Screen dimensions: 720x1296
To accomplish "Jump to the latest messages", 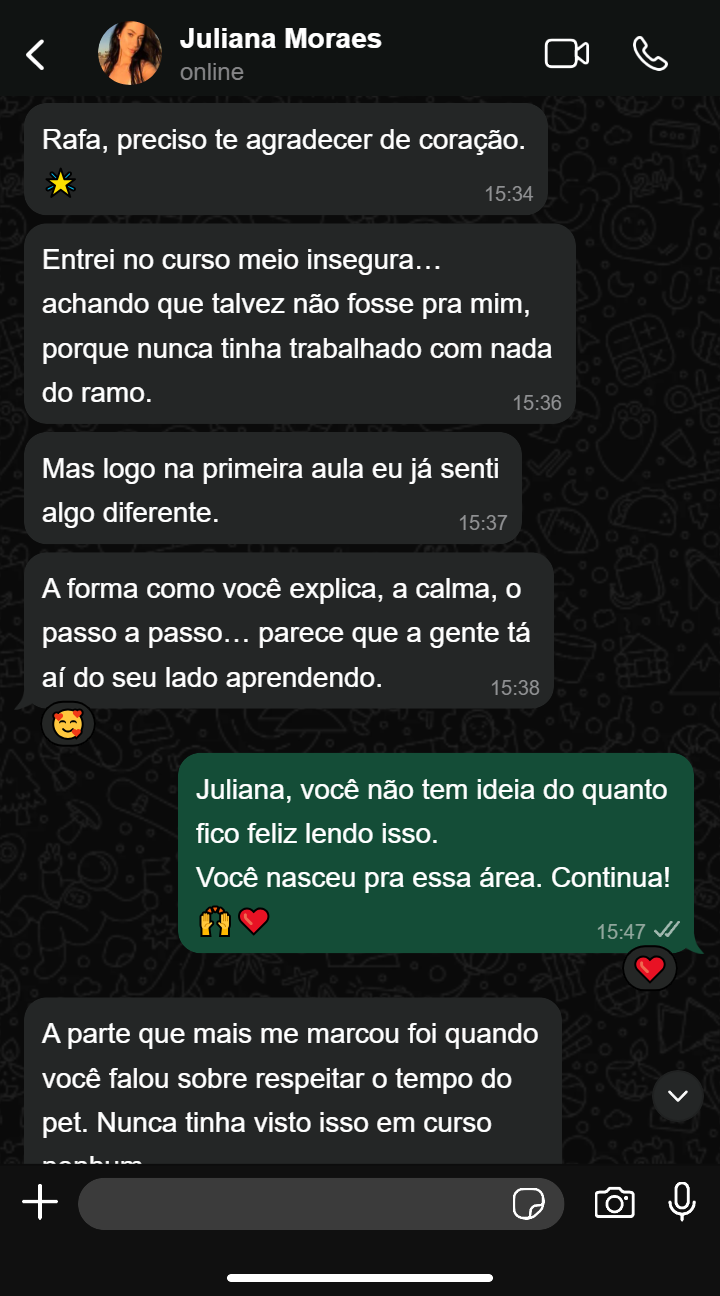I will pyautogui.click(x=678, y=1096).
